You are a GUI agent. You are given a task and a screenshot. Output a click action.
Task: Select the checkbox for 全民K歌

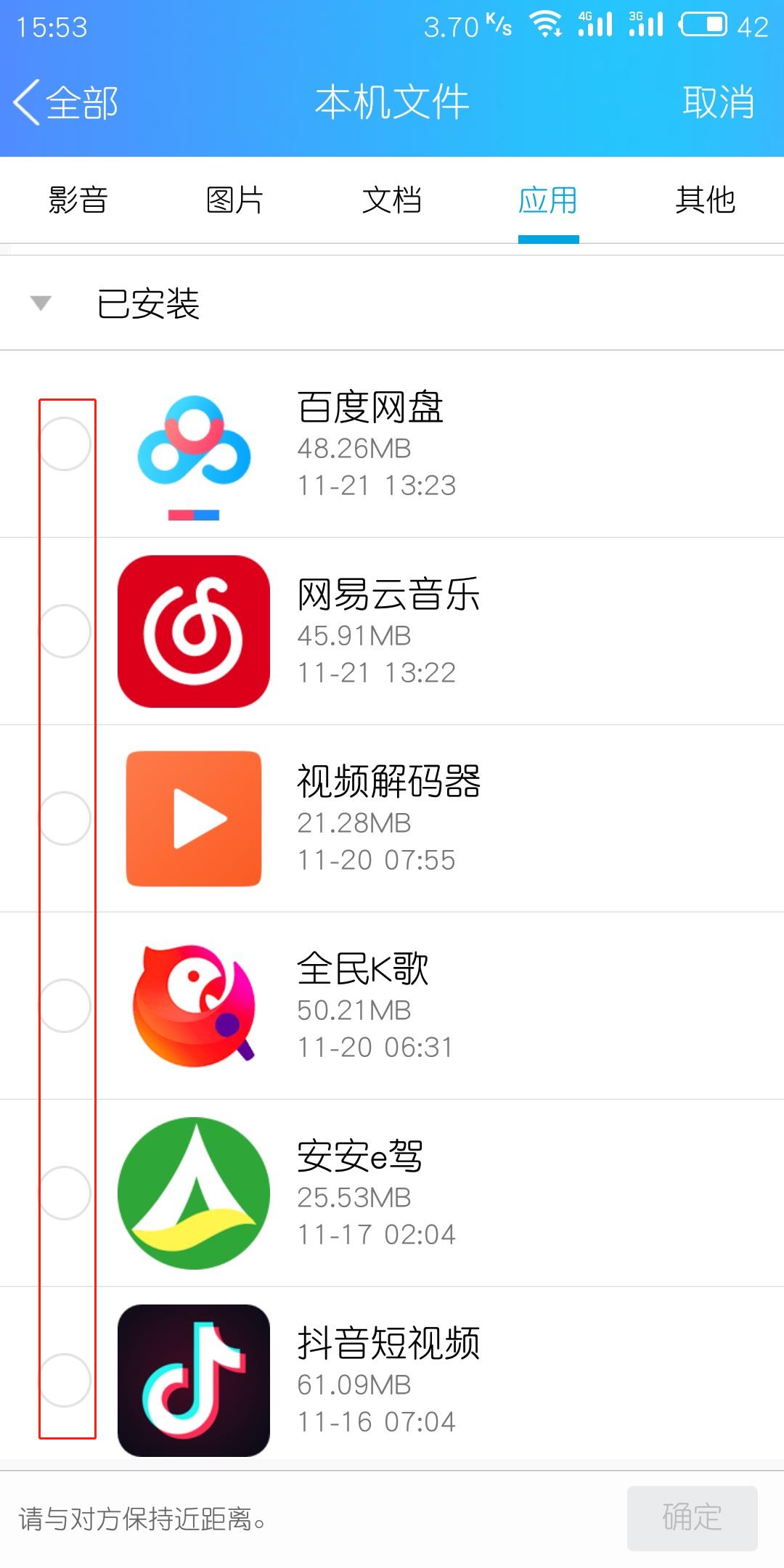[x=65, y=1005]
